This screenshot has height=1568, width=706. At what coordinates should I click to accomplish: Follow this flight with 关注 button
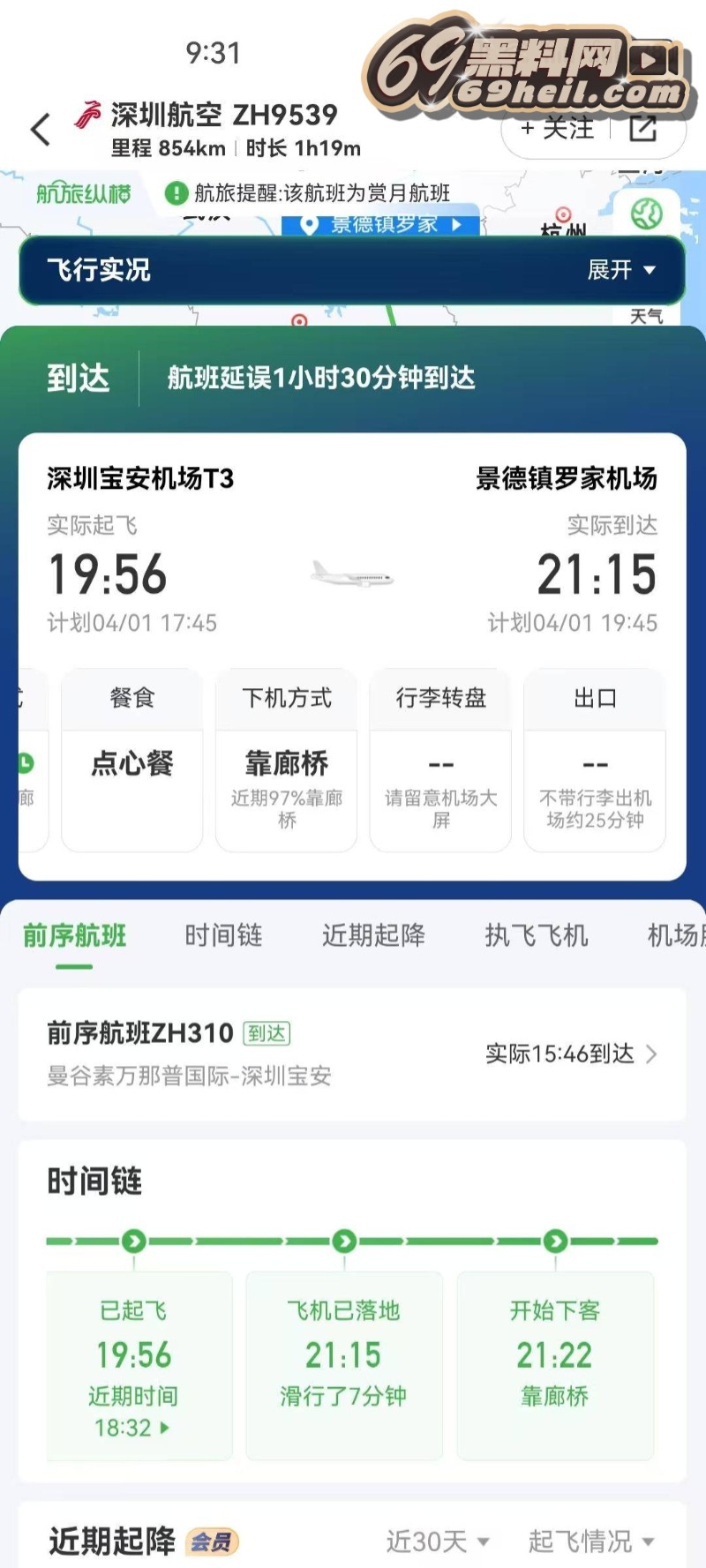[558, 130]
